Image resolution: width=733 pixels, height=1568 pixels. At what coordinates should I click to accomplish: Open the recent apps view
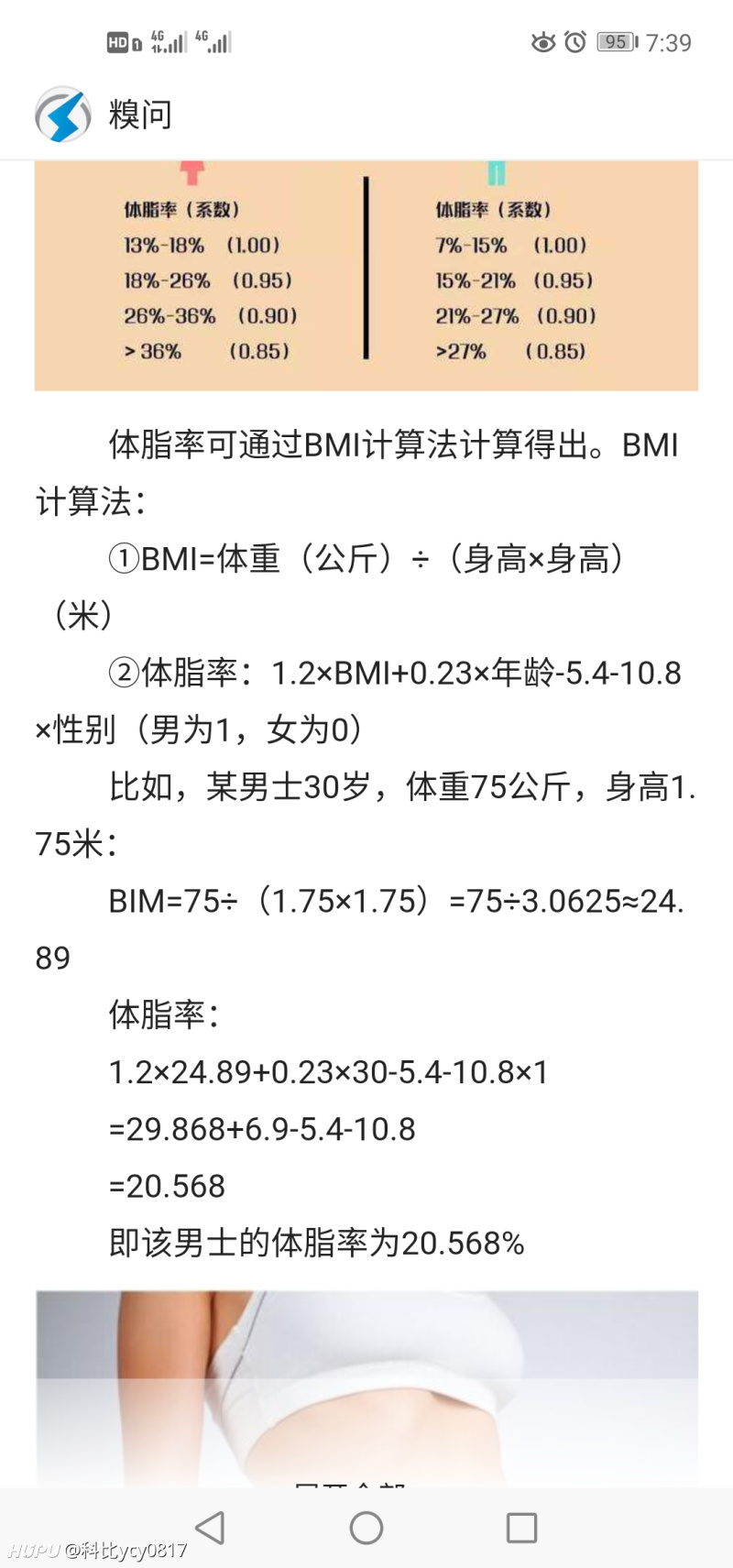coord(521,1528)
